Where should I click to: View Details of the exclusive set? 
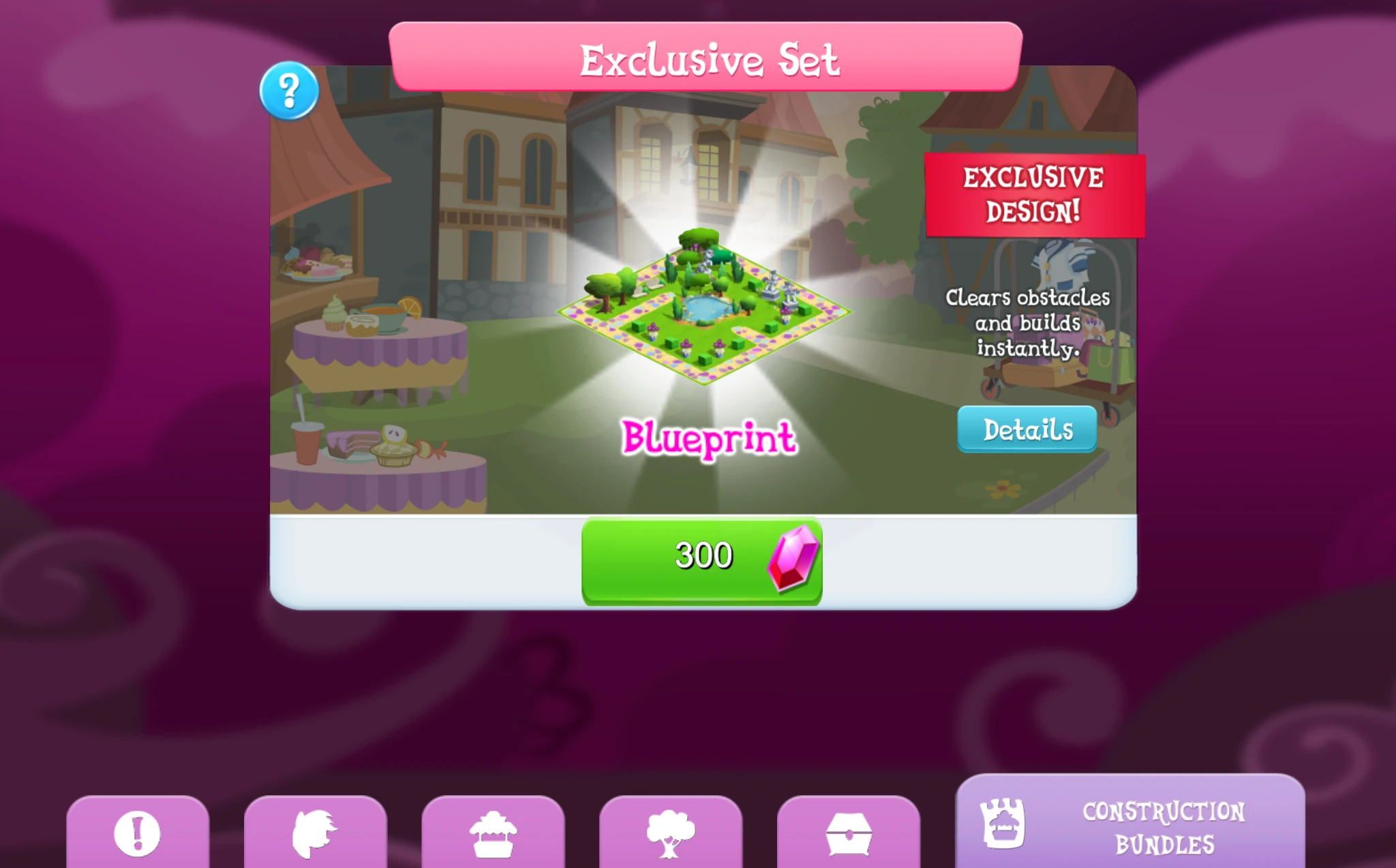tap(1027, 429)
